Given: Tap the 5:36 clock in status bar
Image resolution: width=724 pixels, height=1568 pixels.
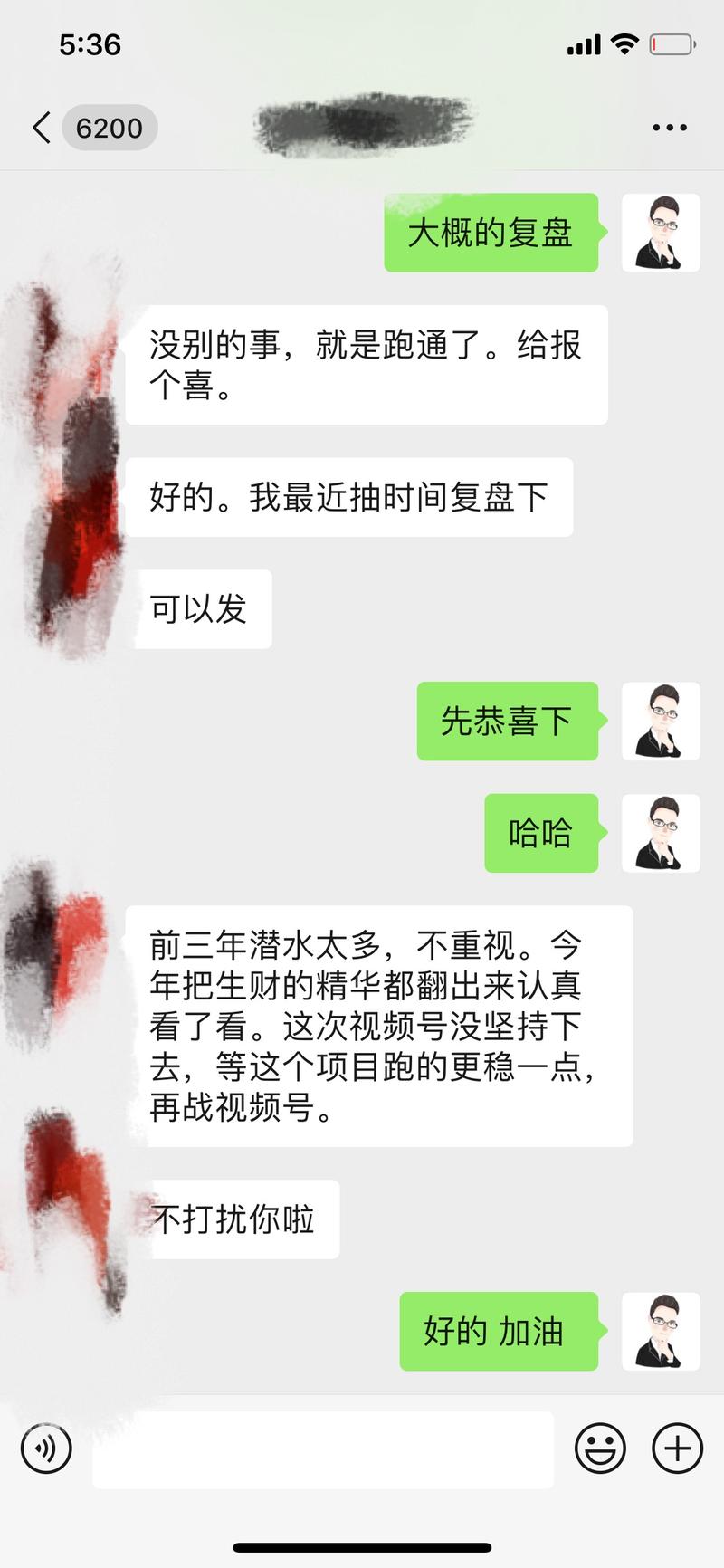Looking at the screenshot, I should point(91,43).
